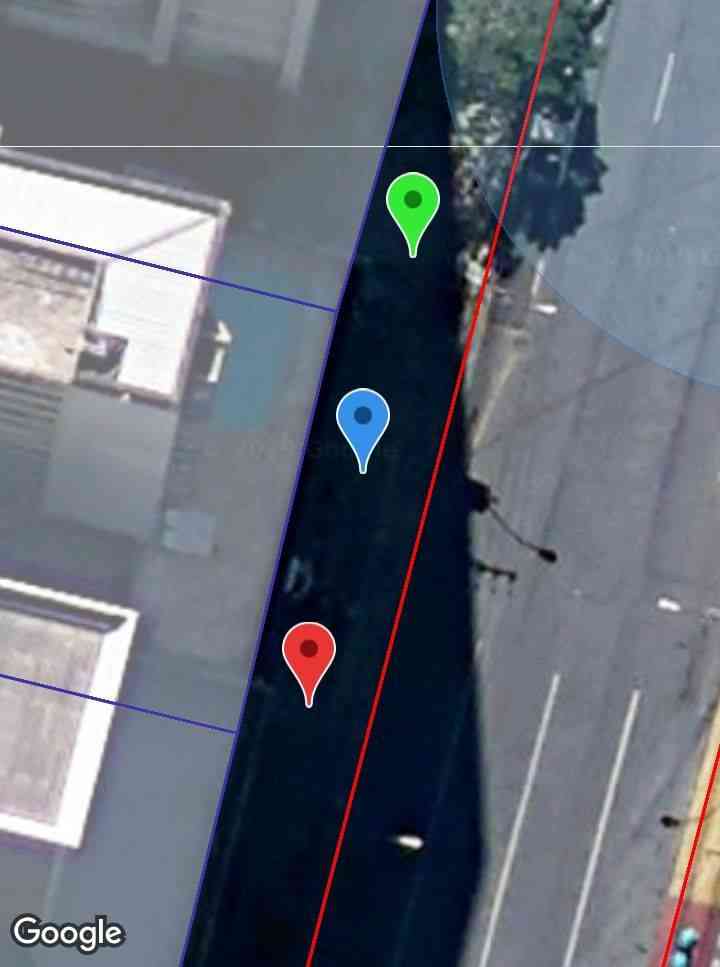Tap the green map marker

[x=413, y=205]
